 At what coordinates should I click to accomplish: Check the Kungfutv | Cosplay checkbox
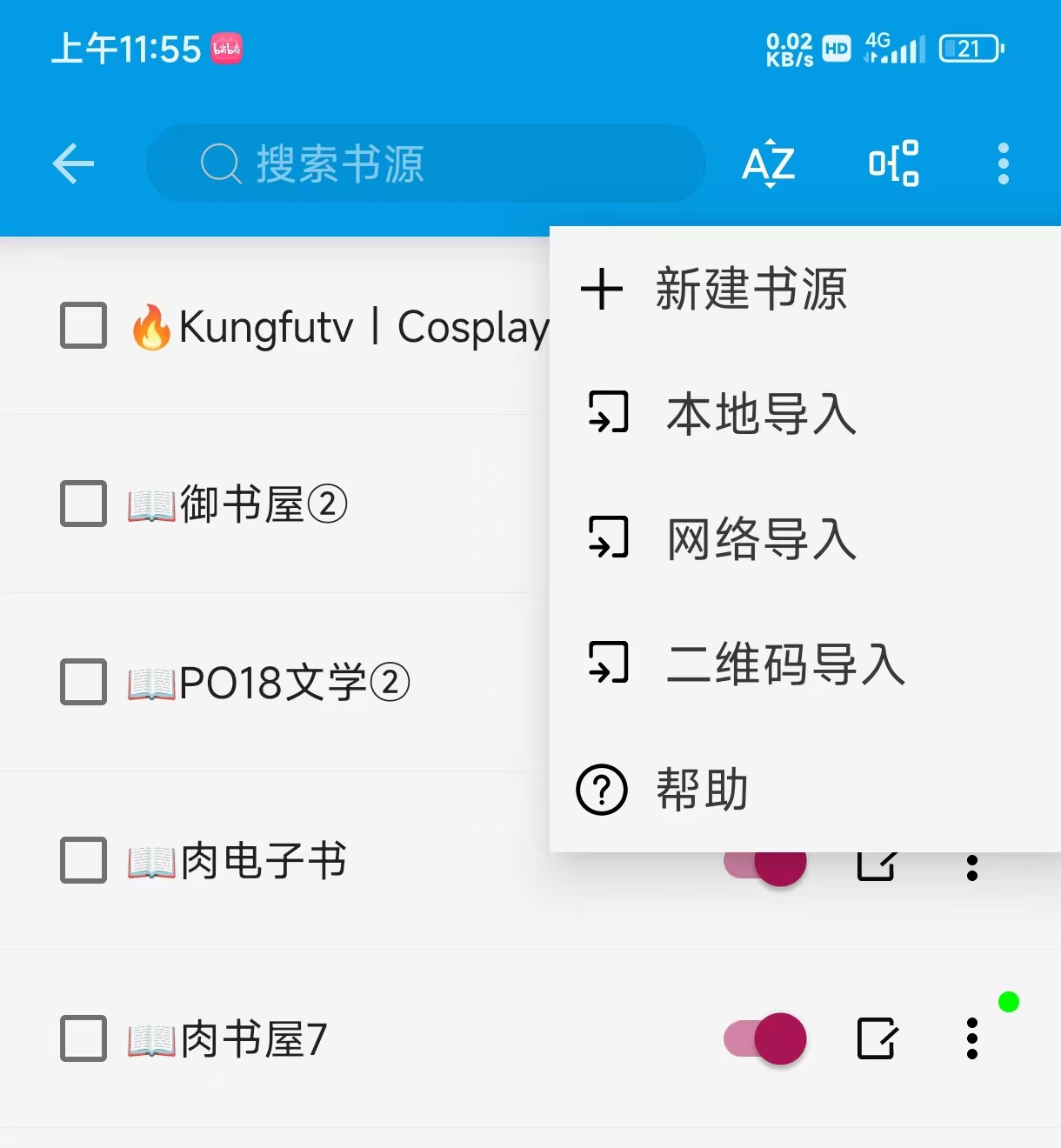[x=83, y=326]
